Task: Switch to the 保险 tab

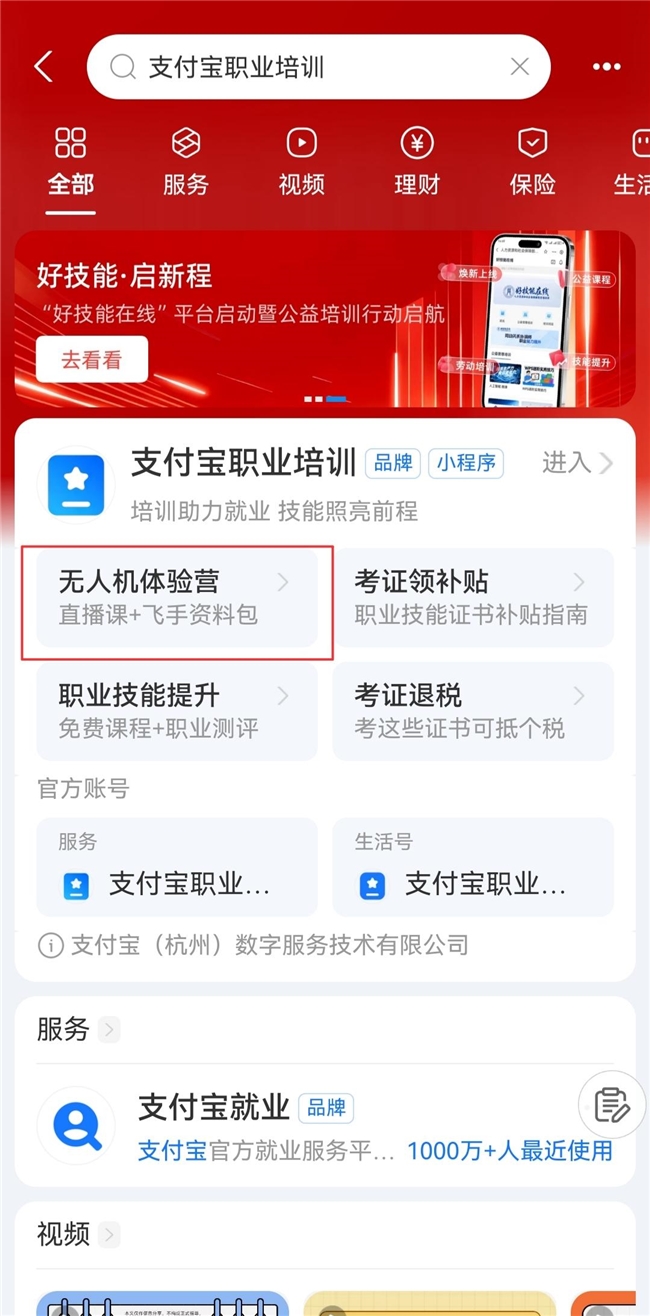Action: 532,161
